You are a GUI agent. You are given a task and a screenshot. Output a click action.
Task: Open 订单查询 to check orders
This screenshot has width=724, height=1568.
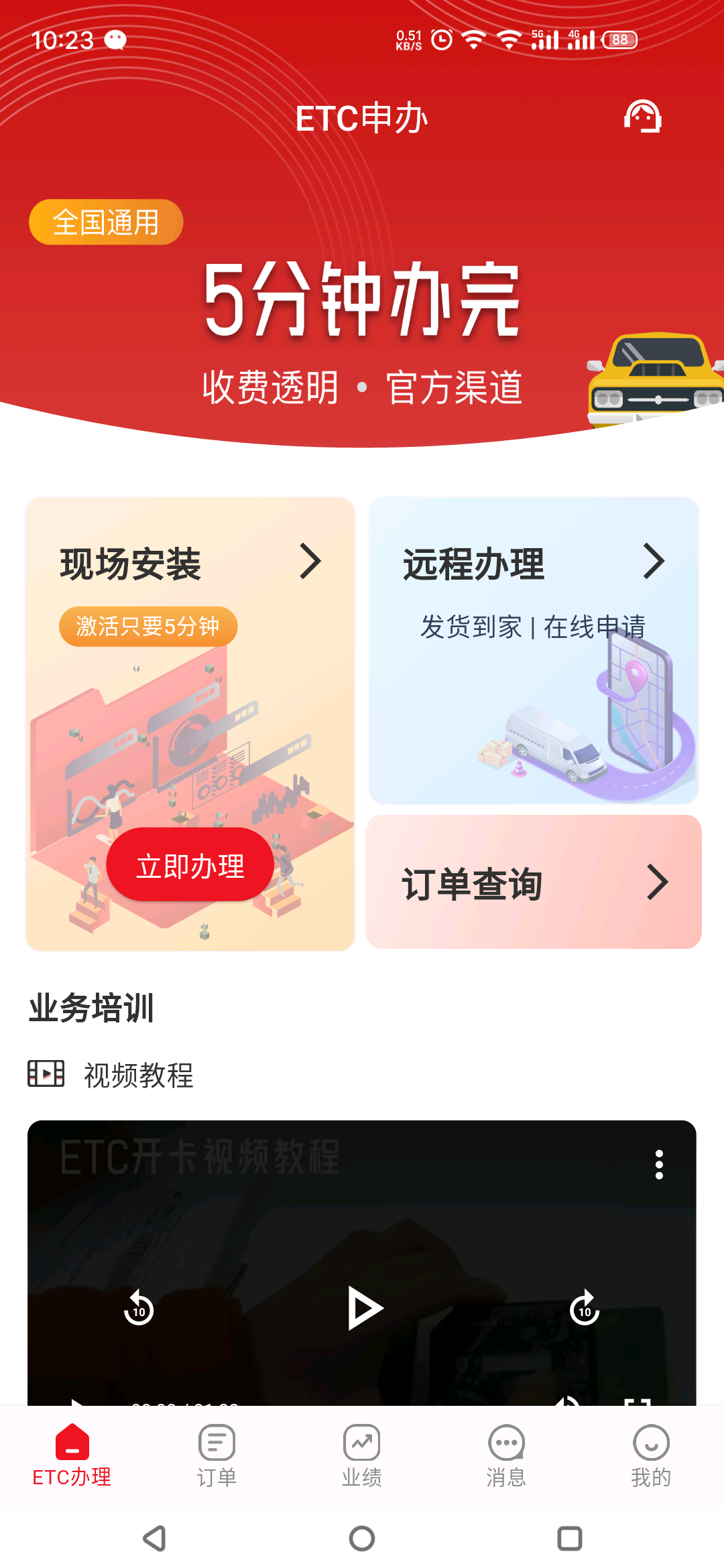533,883
